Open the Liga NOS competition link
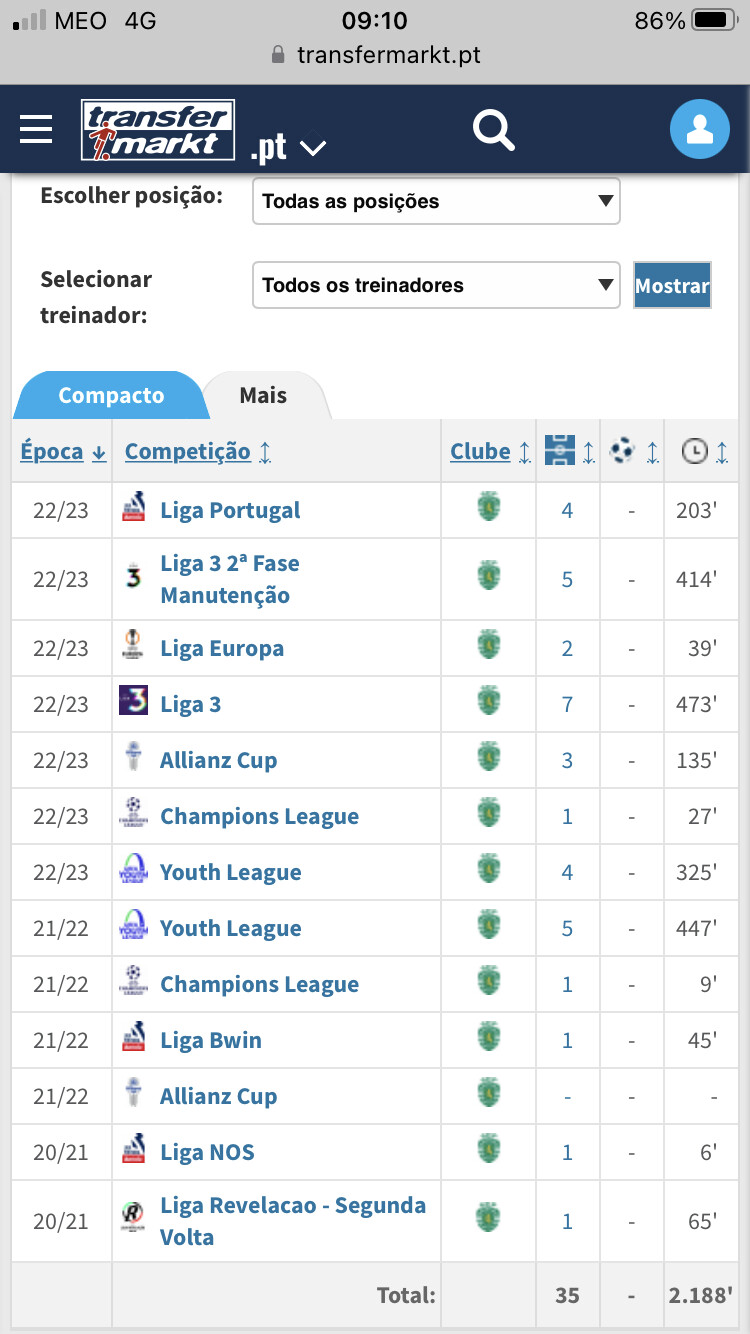Screen dimensions: 750x1334 (x=207, y=1152)
